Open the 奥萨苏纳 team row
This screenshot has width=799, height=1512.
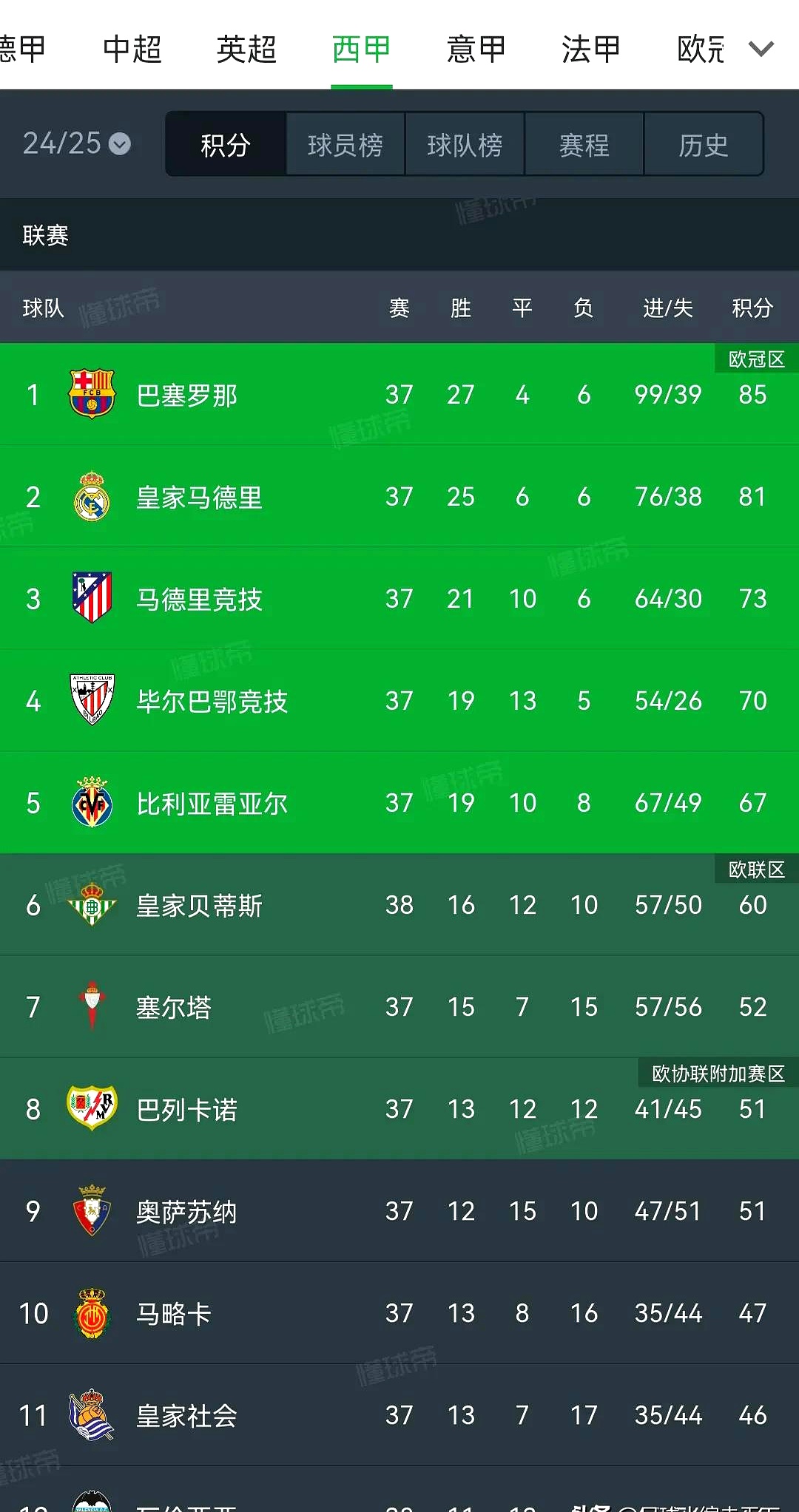(x=399, y=1211)
